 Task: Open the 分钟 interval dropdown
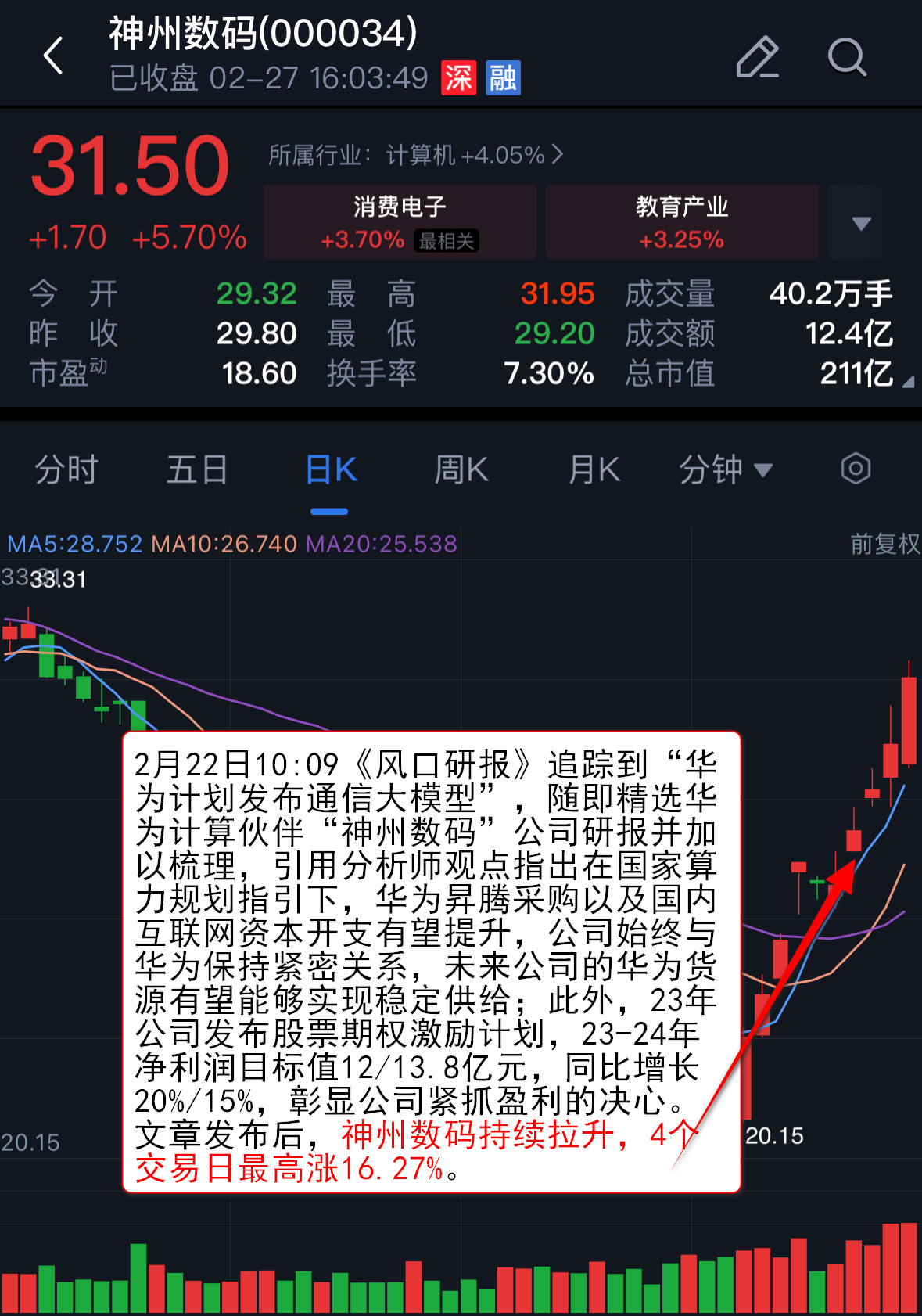tap(725, 469)
